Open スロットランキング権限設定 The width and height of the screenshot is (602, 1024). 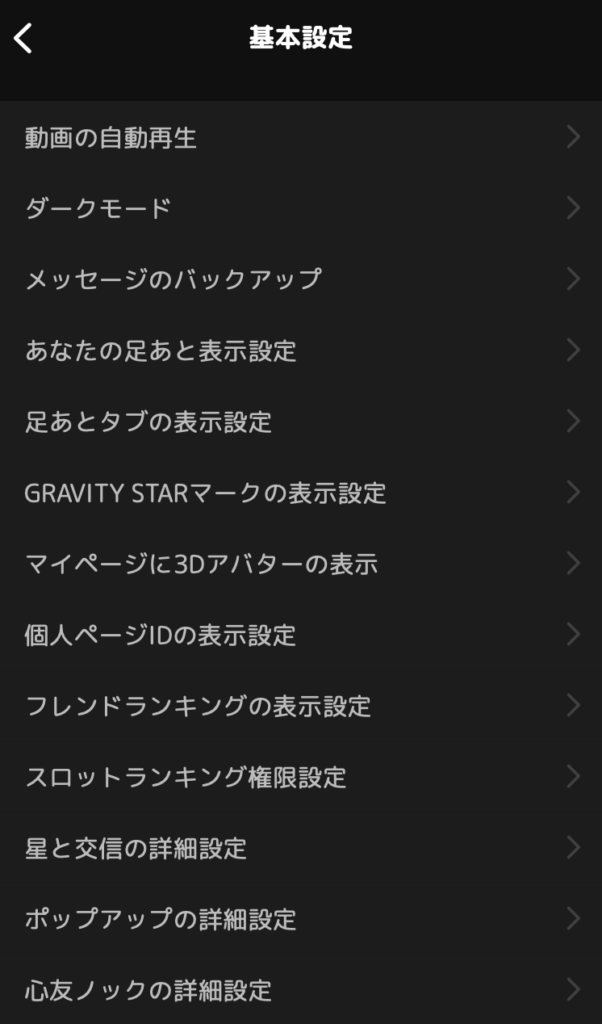pyautogui.click(x=301, y=778)
